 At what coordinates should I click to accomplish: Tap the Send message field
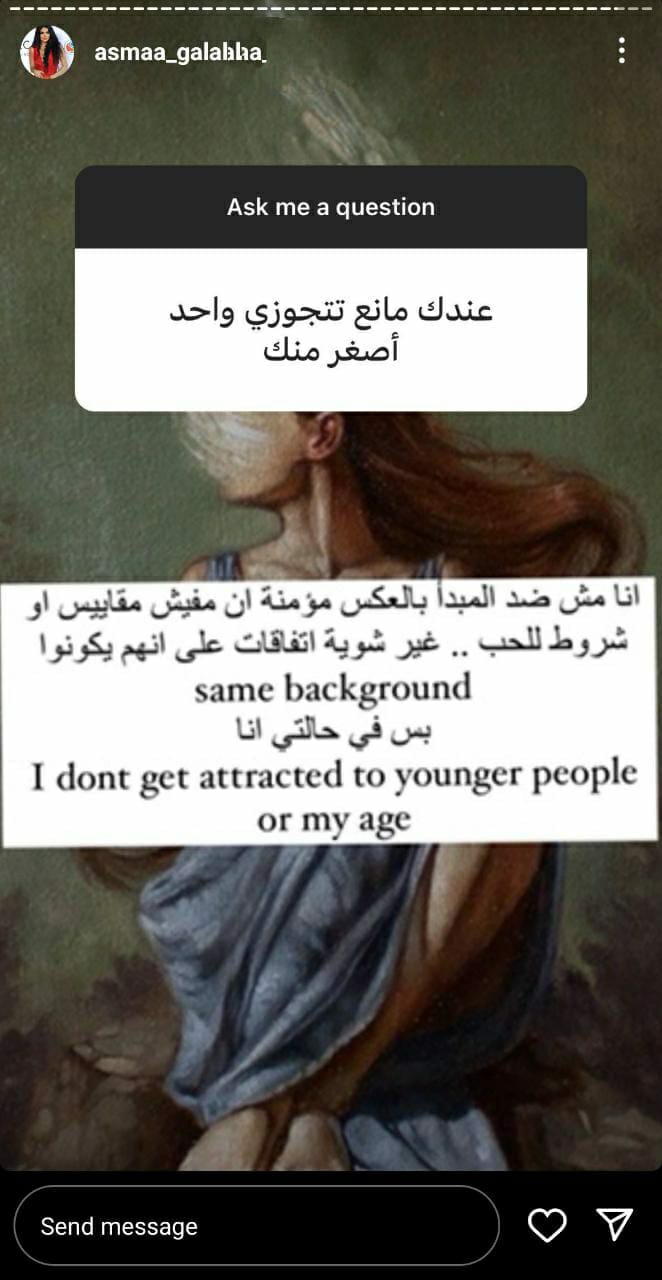coord(256,1226)
